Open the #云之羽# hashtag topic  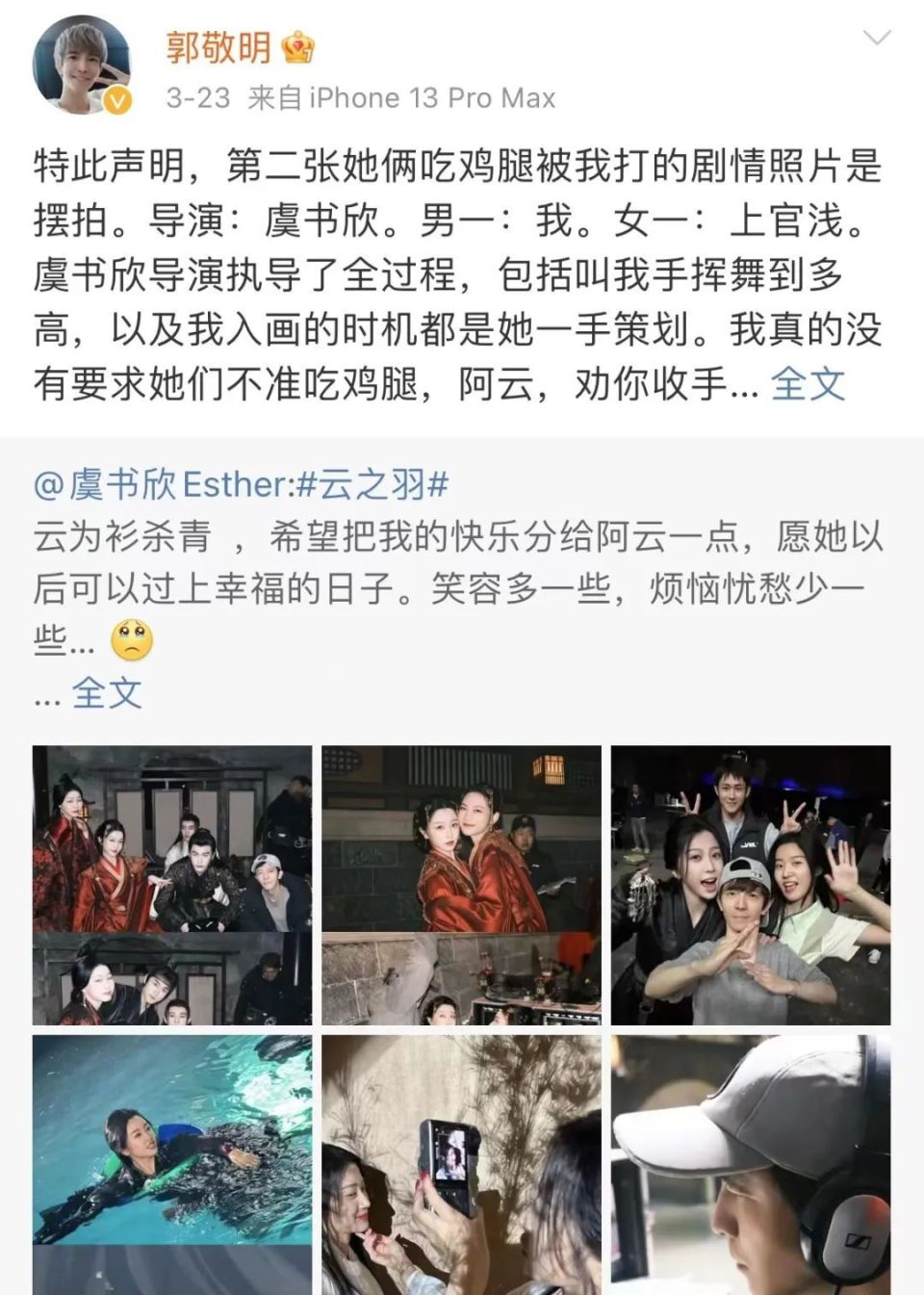pyautogui.click(x=372, y=484)
